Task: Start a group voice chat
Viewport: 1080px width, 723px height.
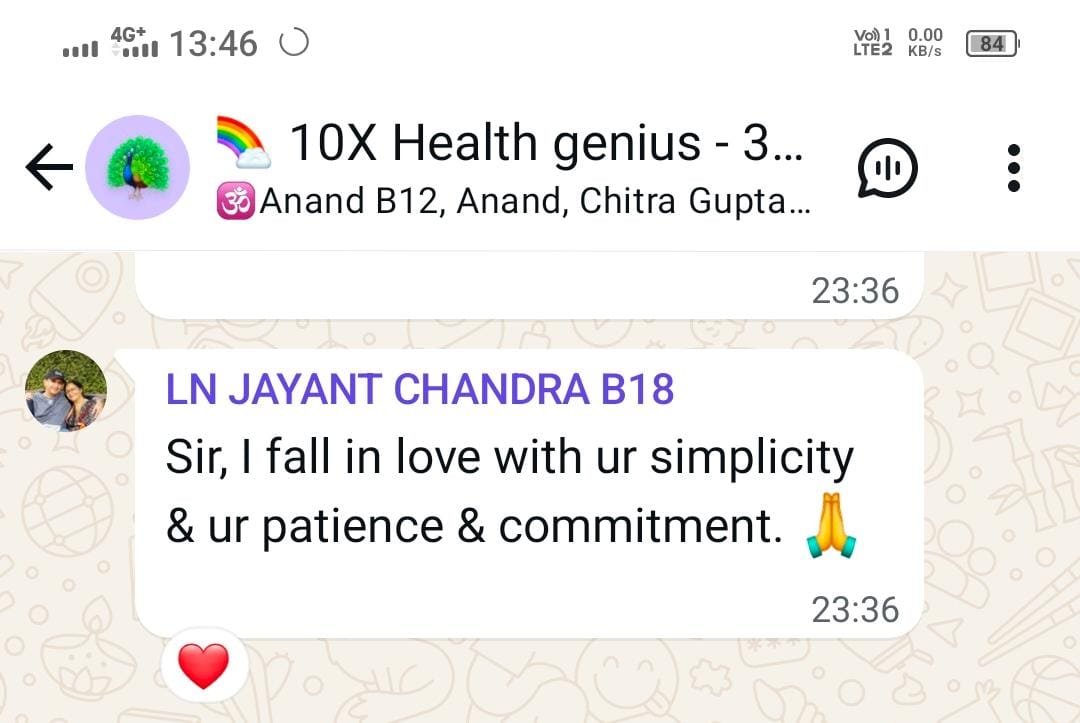Action: (x=886, y=168)
